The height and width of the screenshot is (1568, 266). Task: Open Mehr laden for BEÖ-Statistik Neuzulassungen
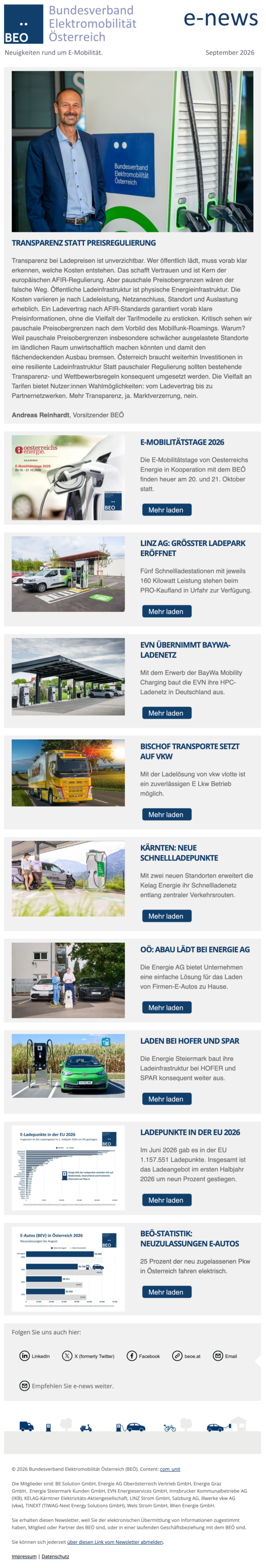click(166, 1292)
